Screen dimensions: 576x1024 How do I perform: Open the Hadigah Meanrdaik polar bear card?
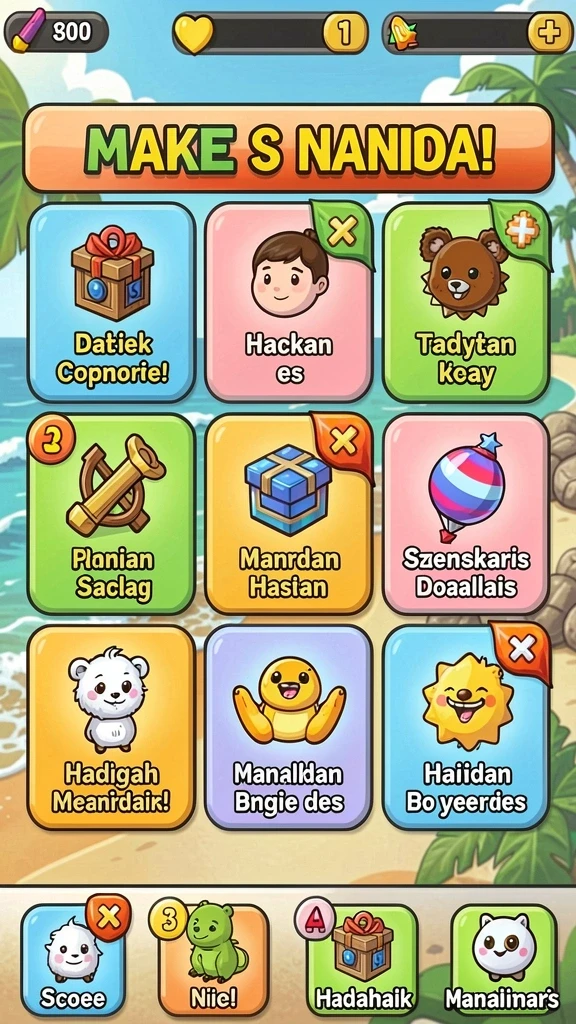point(112,727)
